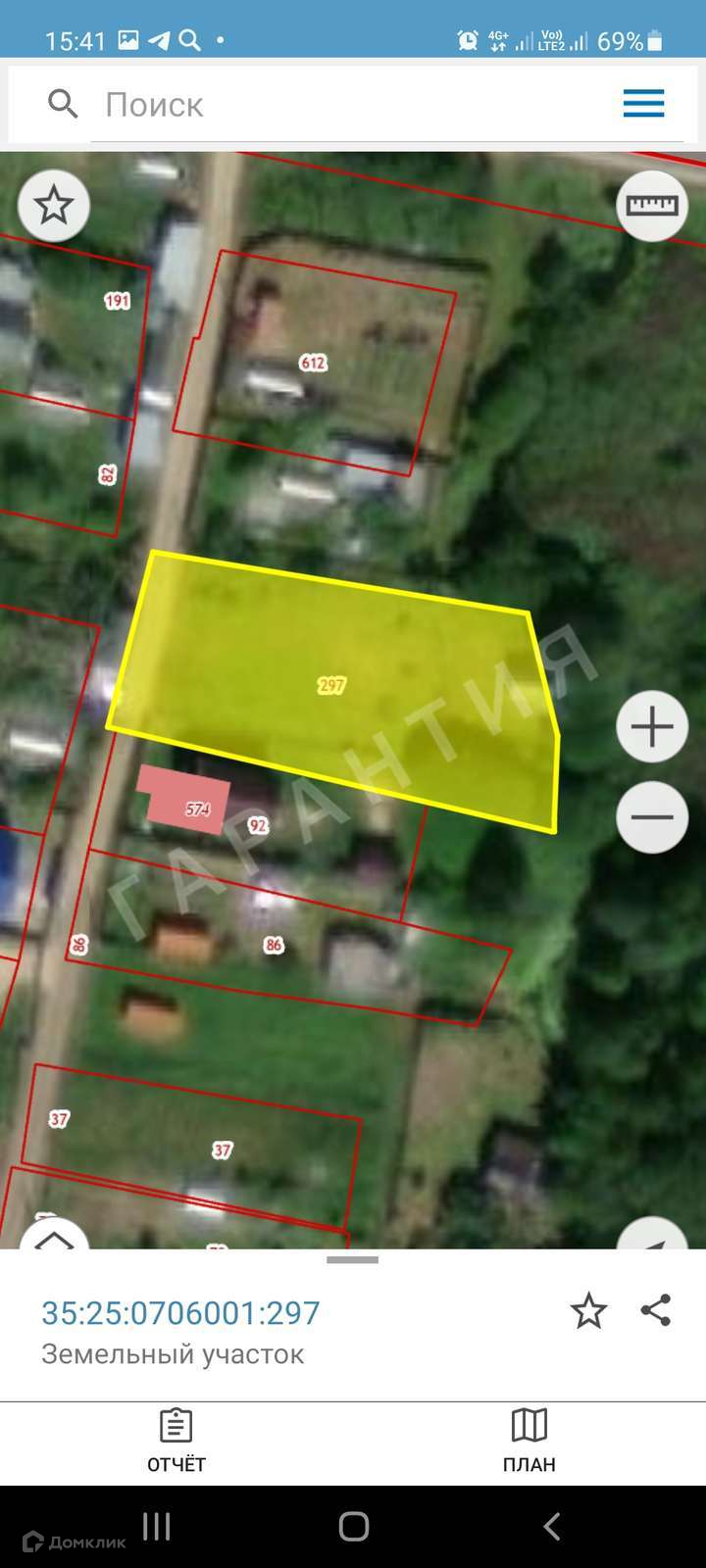The height and width of the screenshot is (1568, 706).
Task: Expand the parcel info sheet handle
Action: tap(352, 1260)
